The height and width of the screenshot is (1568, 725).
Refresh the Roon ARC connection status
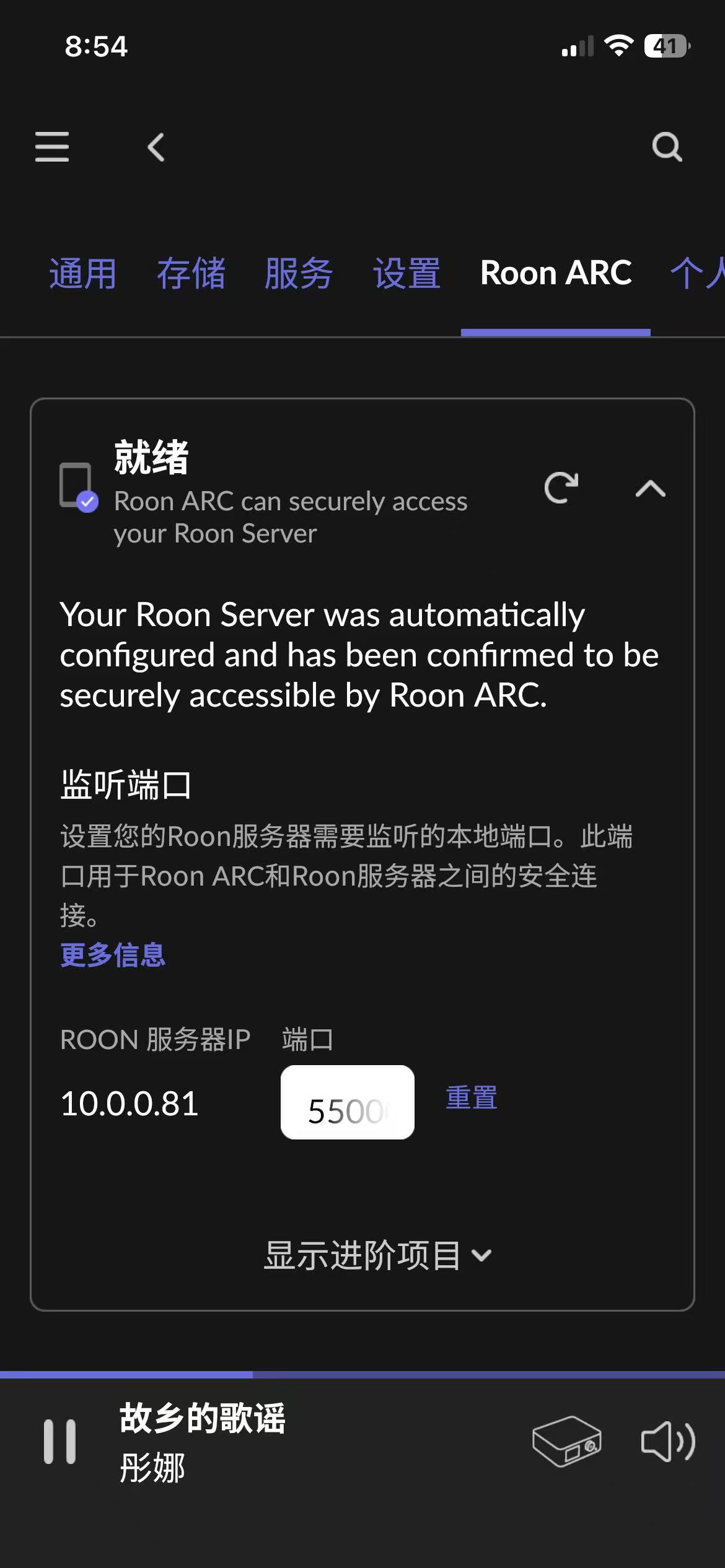[561, 488]
